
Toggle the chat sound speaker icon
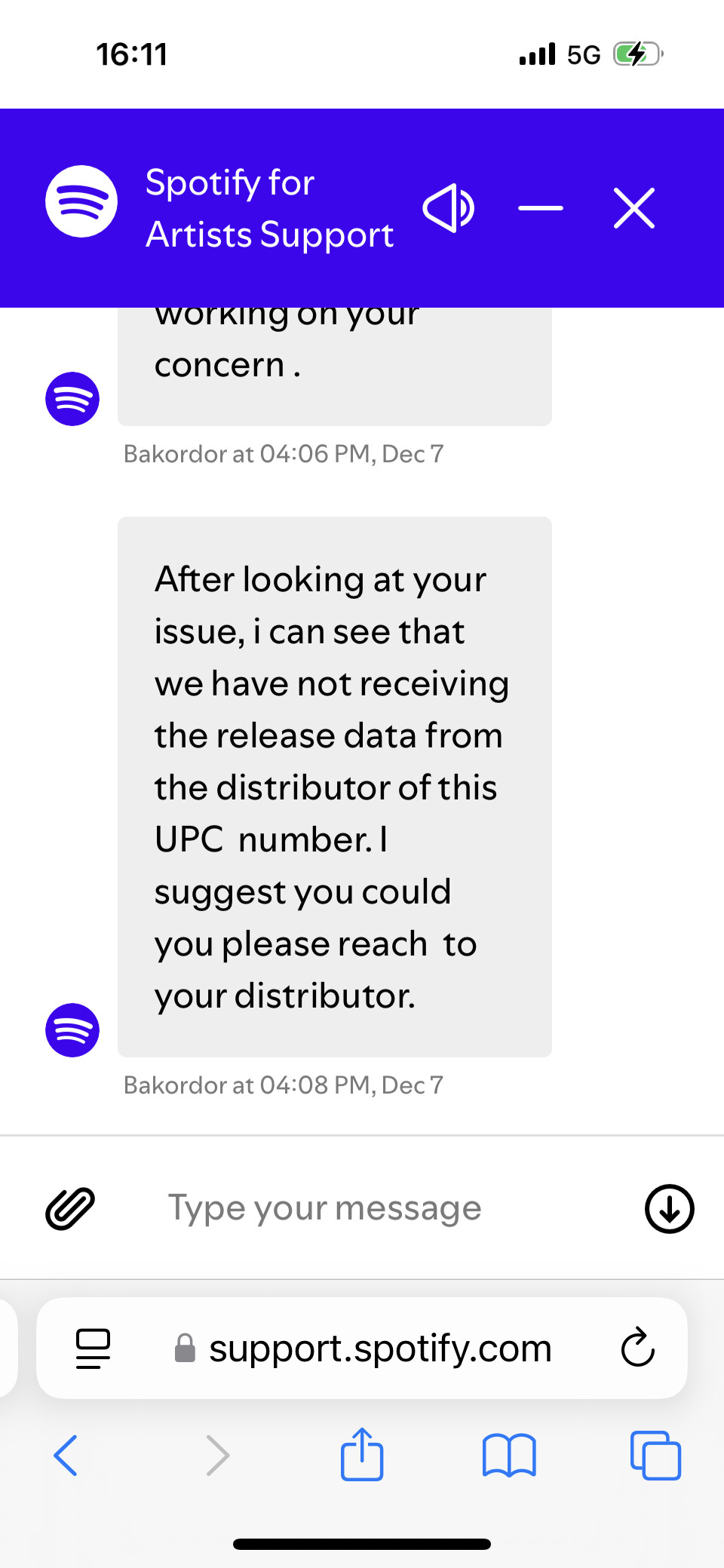[449, 208]
